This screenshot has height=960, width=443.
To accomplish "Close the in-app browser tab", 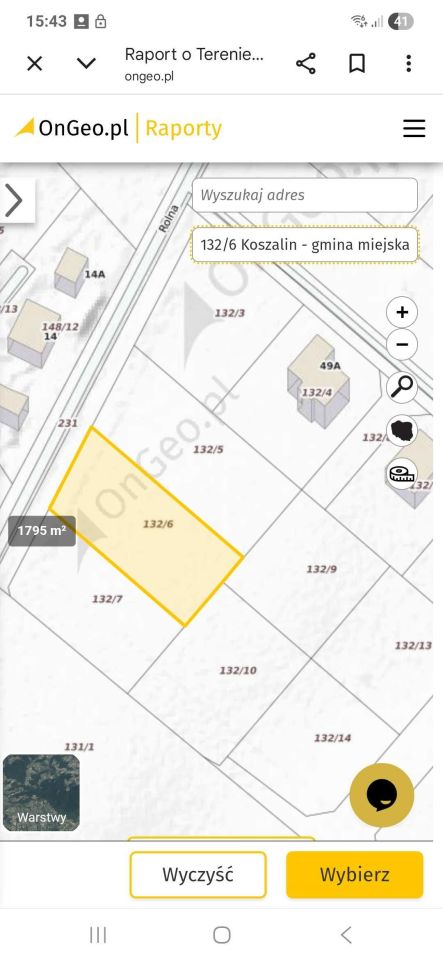I will pos(35,63).
